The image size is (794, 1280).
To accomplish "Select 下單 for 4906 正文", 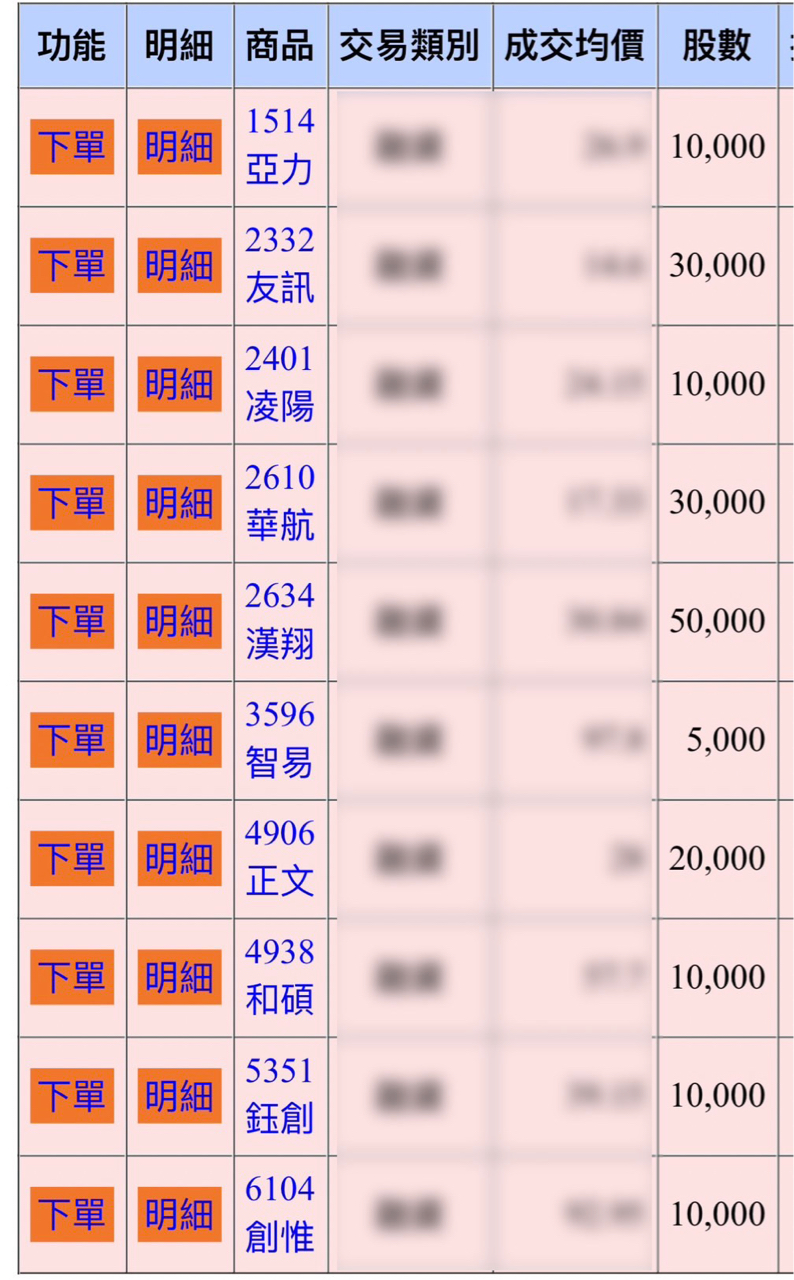I will pos(72,858).
